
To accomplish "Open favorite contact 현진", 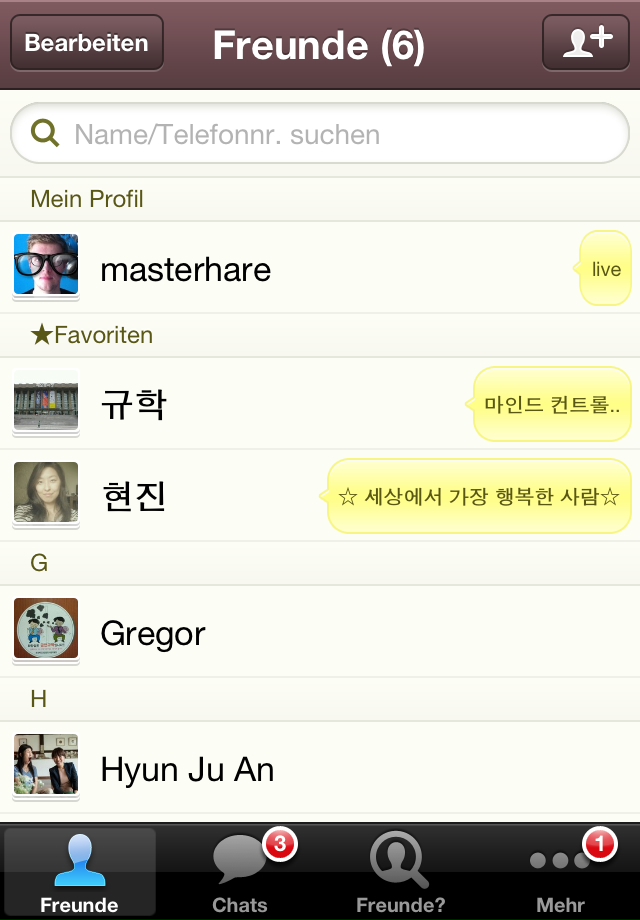I will (134, 496).
